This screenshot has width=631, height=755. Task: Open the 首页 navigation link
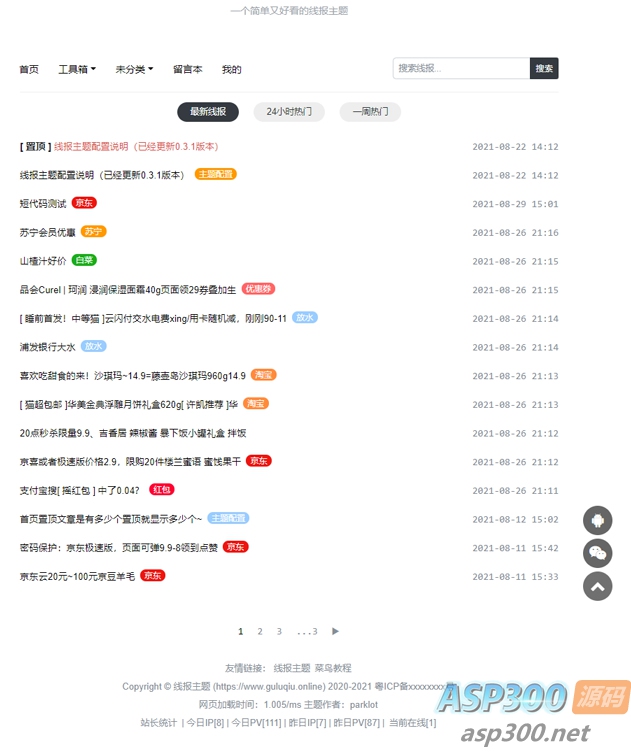pos(29,69)
